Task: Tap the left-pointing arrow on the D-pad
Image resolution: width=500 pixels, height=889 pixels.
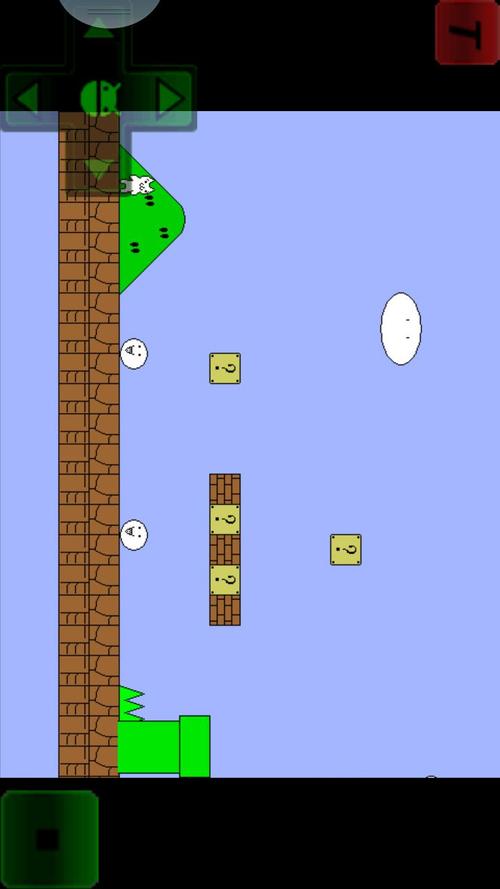Action: tap(27, 99)
